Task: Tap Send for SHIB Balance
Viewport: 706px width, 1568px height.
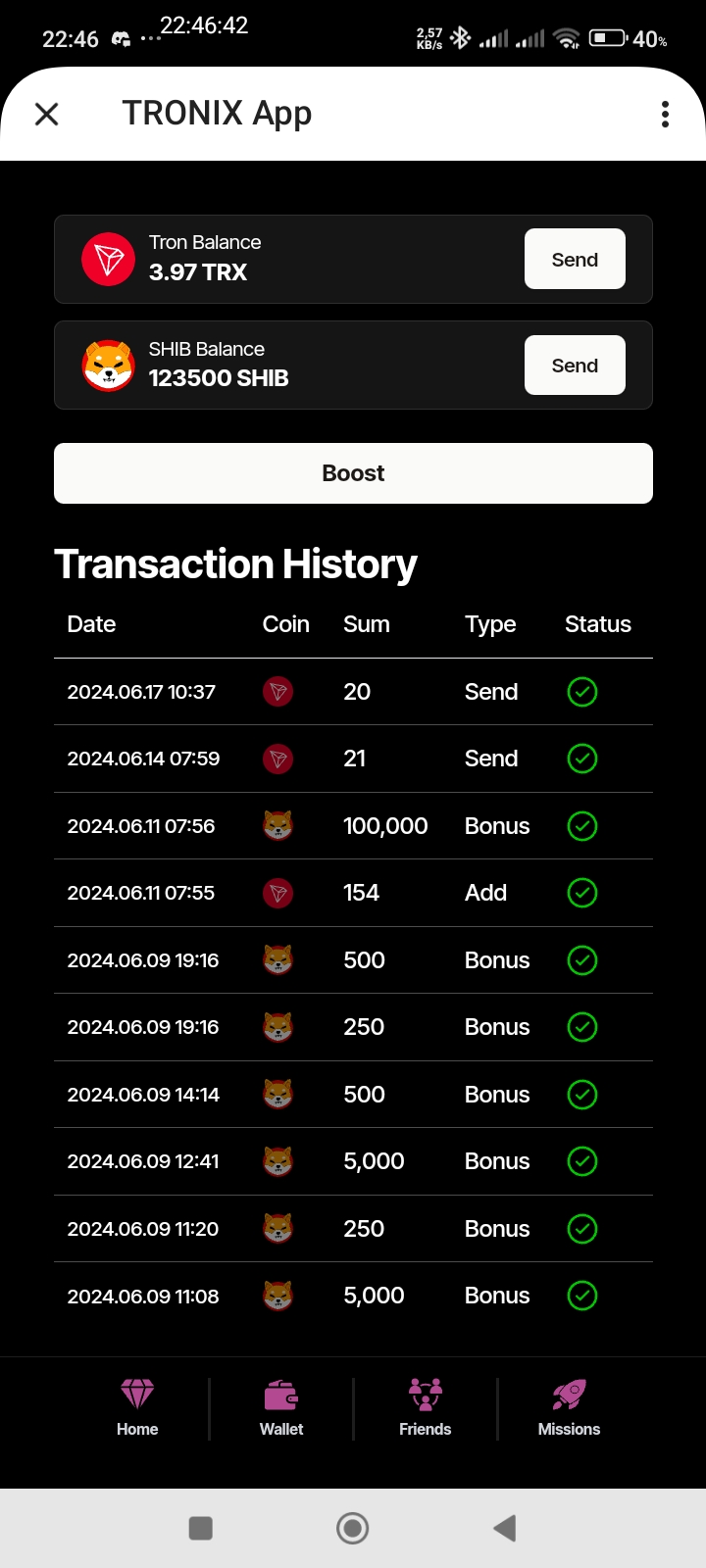Action: [575, 365]
